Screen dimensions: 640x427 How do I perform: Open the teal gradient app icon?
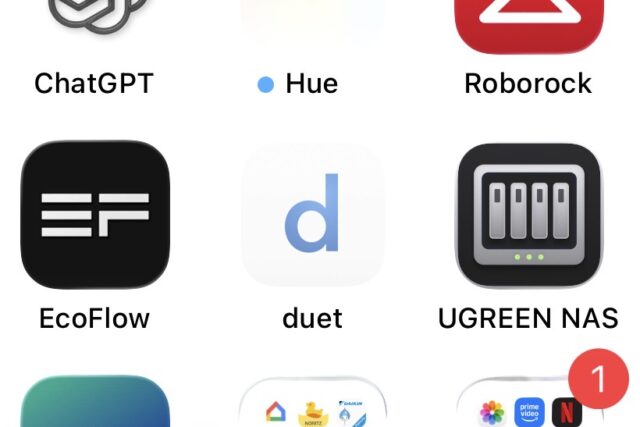[x=95, y=404]
